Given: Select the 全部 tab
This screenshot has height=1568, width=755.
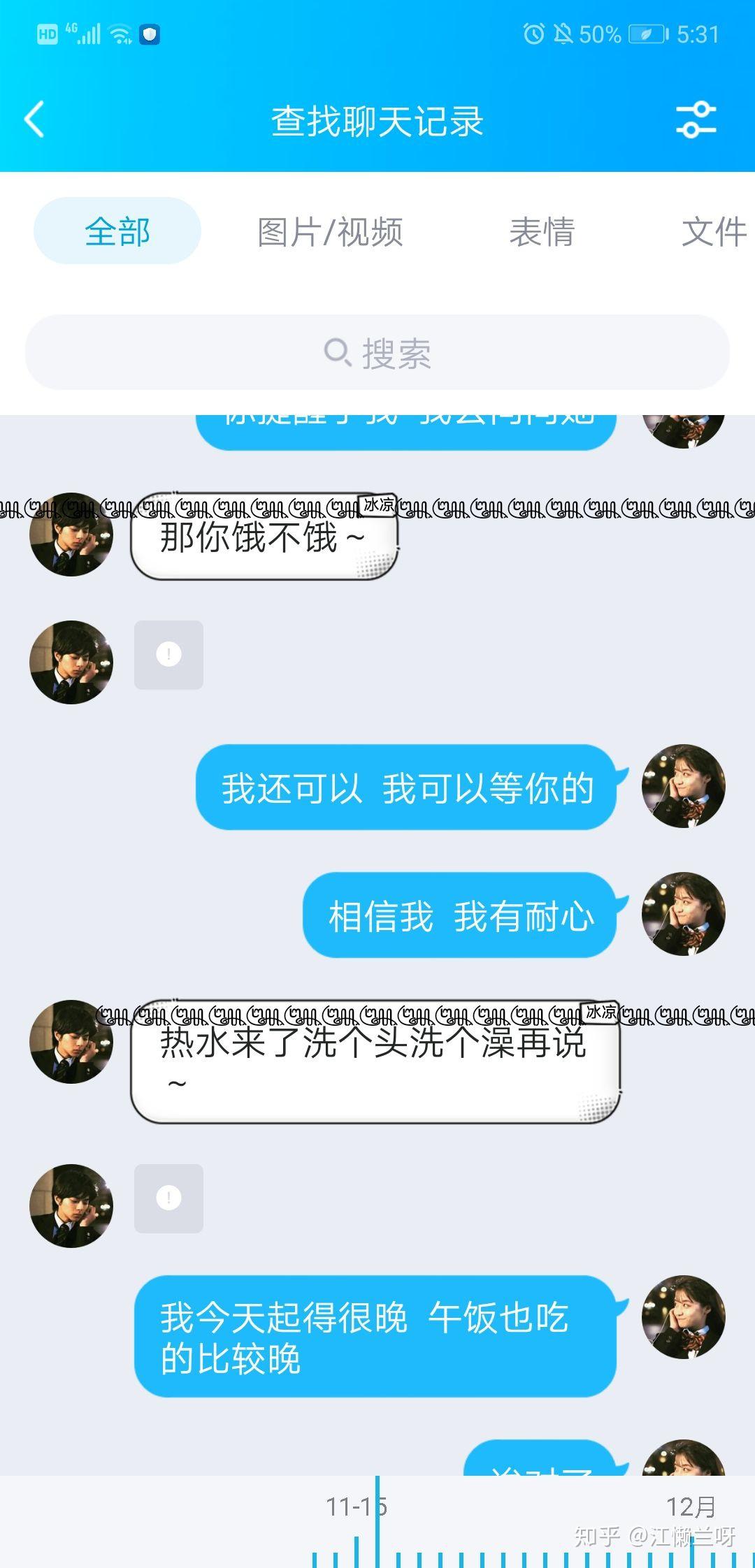Looking at the screenshot, I should [x=117, y=231].
